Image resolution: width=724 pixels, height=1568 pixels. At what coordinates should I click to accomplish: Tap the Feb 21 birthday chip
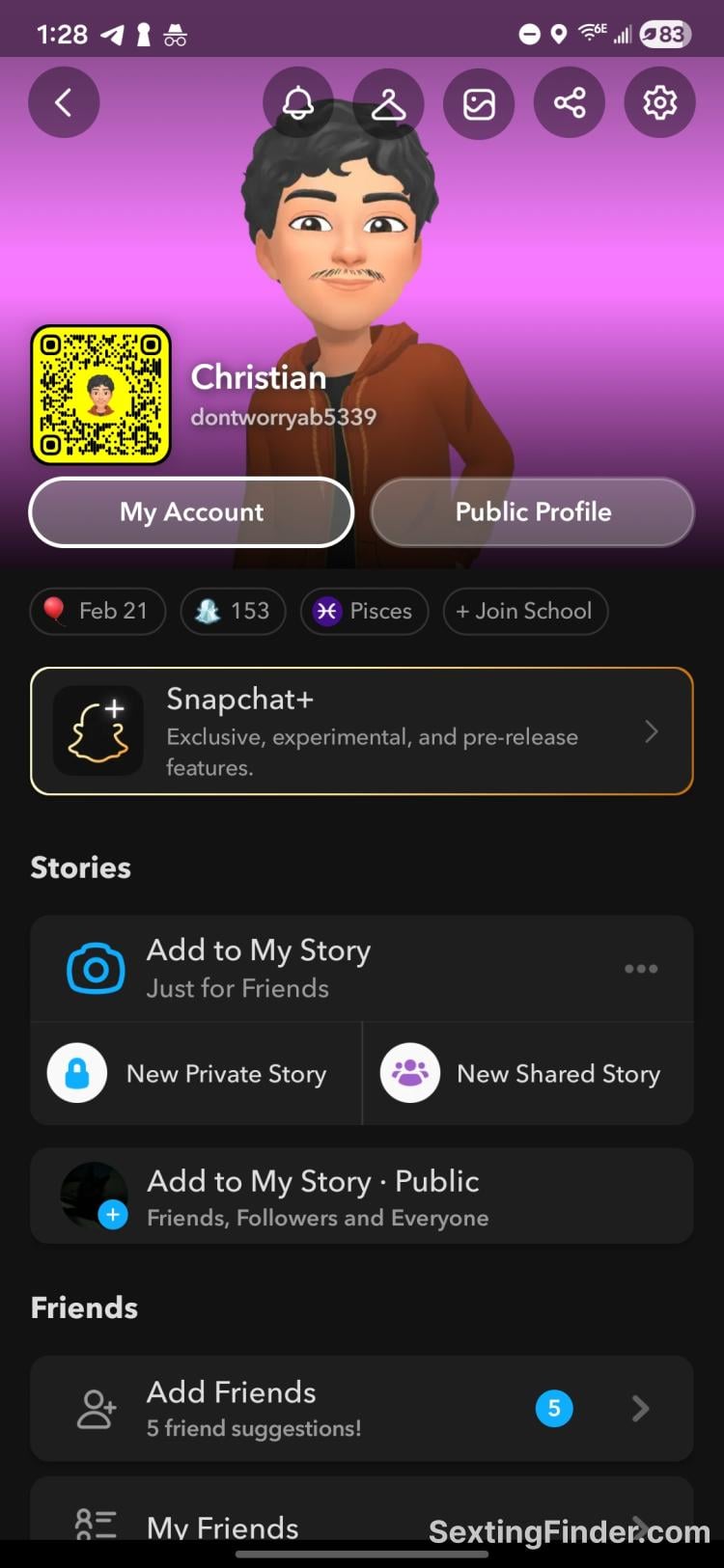[x=97, y=611]
